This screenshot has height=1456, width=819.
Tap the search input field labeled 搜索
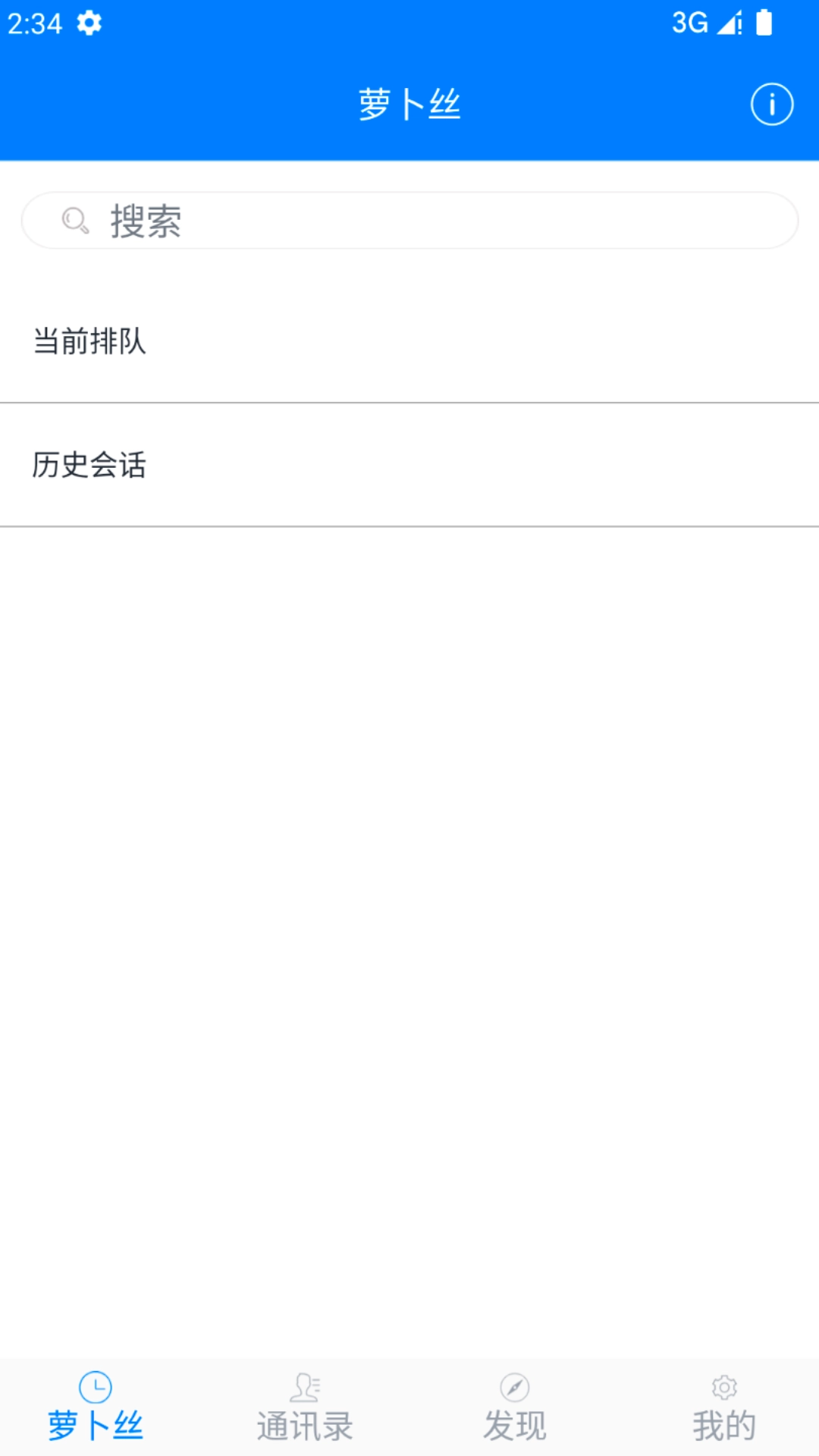[409, 220]
